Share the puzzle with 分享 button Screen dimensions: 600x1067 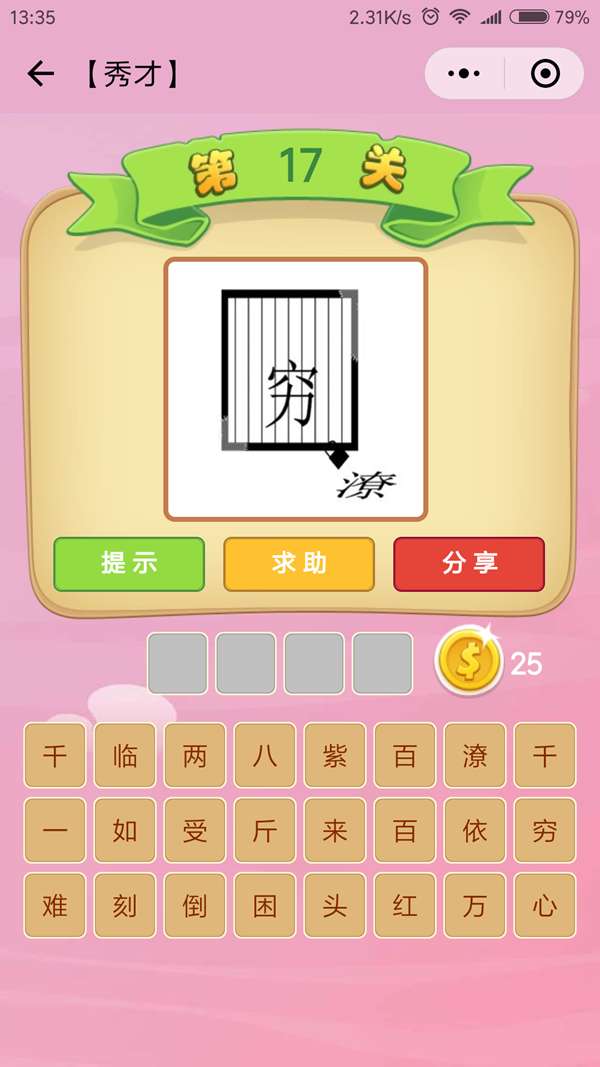coord(469,563)
